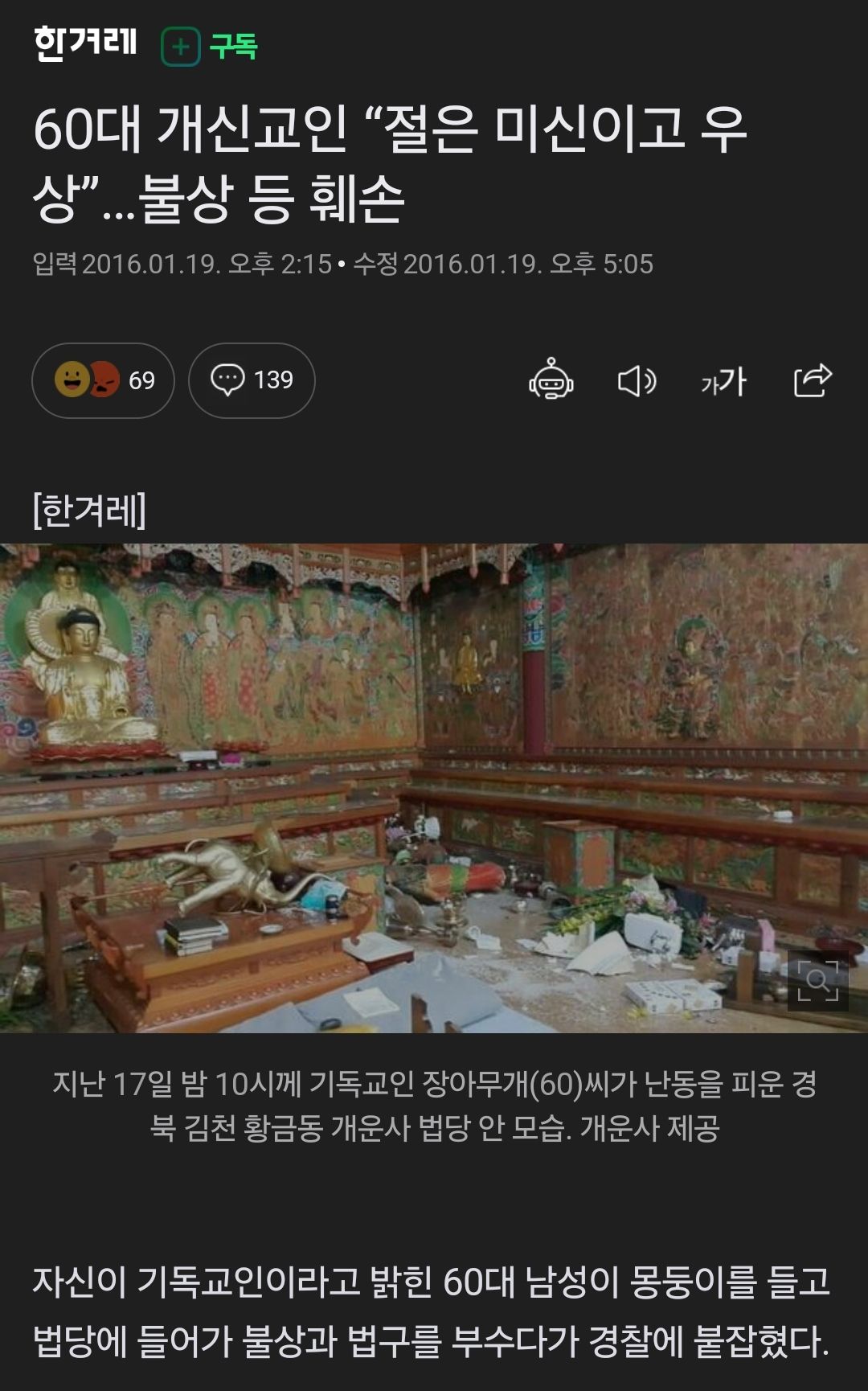868x1391 pixels.
Task: Enlarge the temple photo with magnifier icon
Action: click(817, 980)
